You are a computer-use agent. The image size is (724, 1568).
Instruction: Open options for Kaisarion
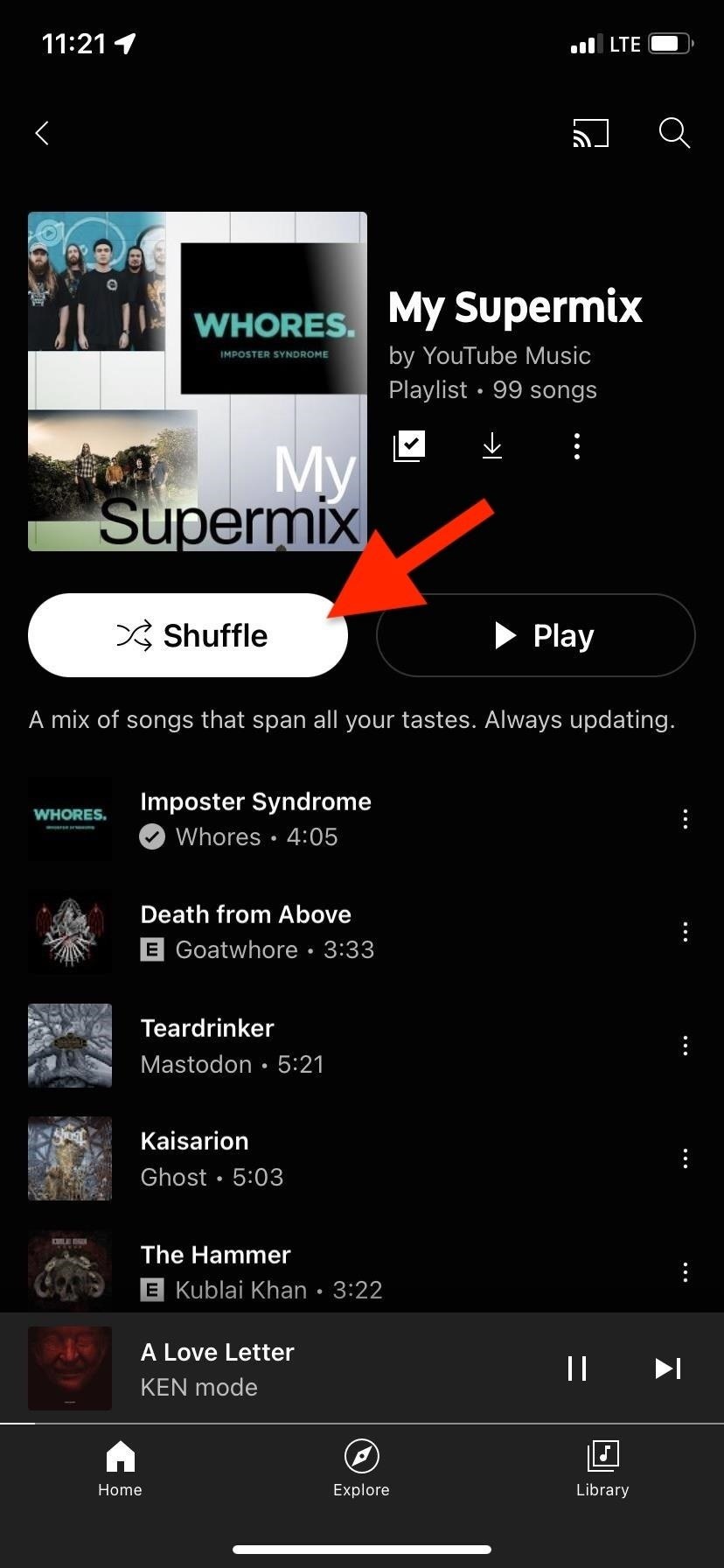[685, 1158]
